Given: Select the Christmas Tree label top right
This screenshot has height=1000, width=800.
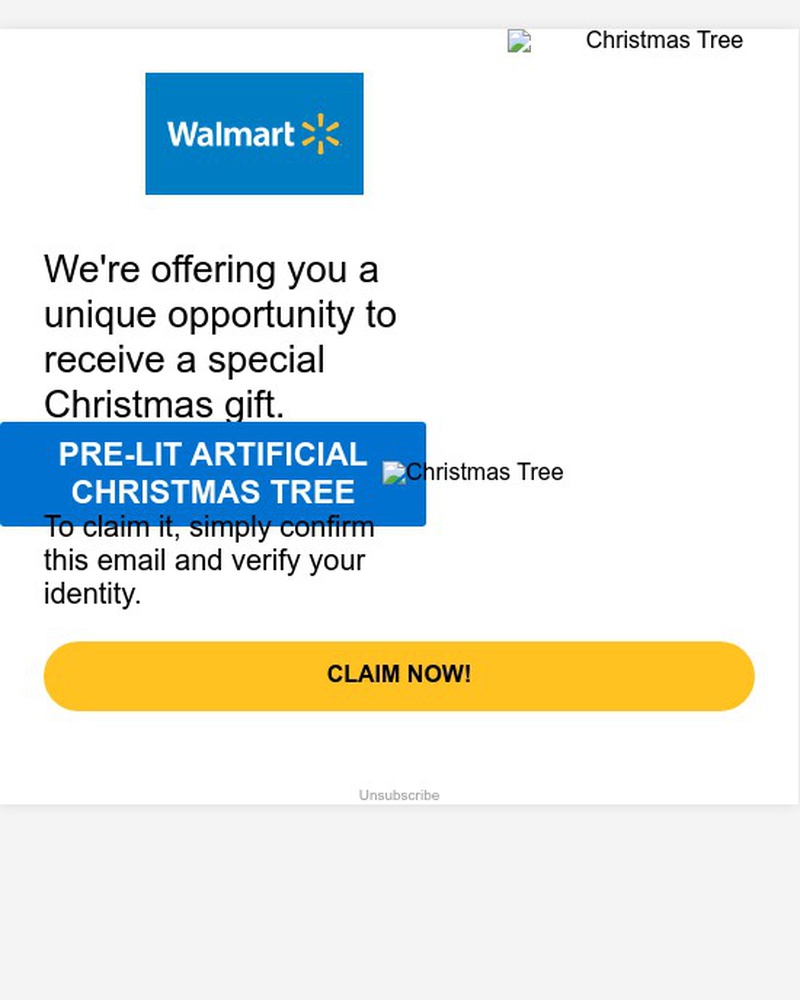Looking at the screenshot, I should click(x=665, y=40).
